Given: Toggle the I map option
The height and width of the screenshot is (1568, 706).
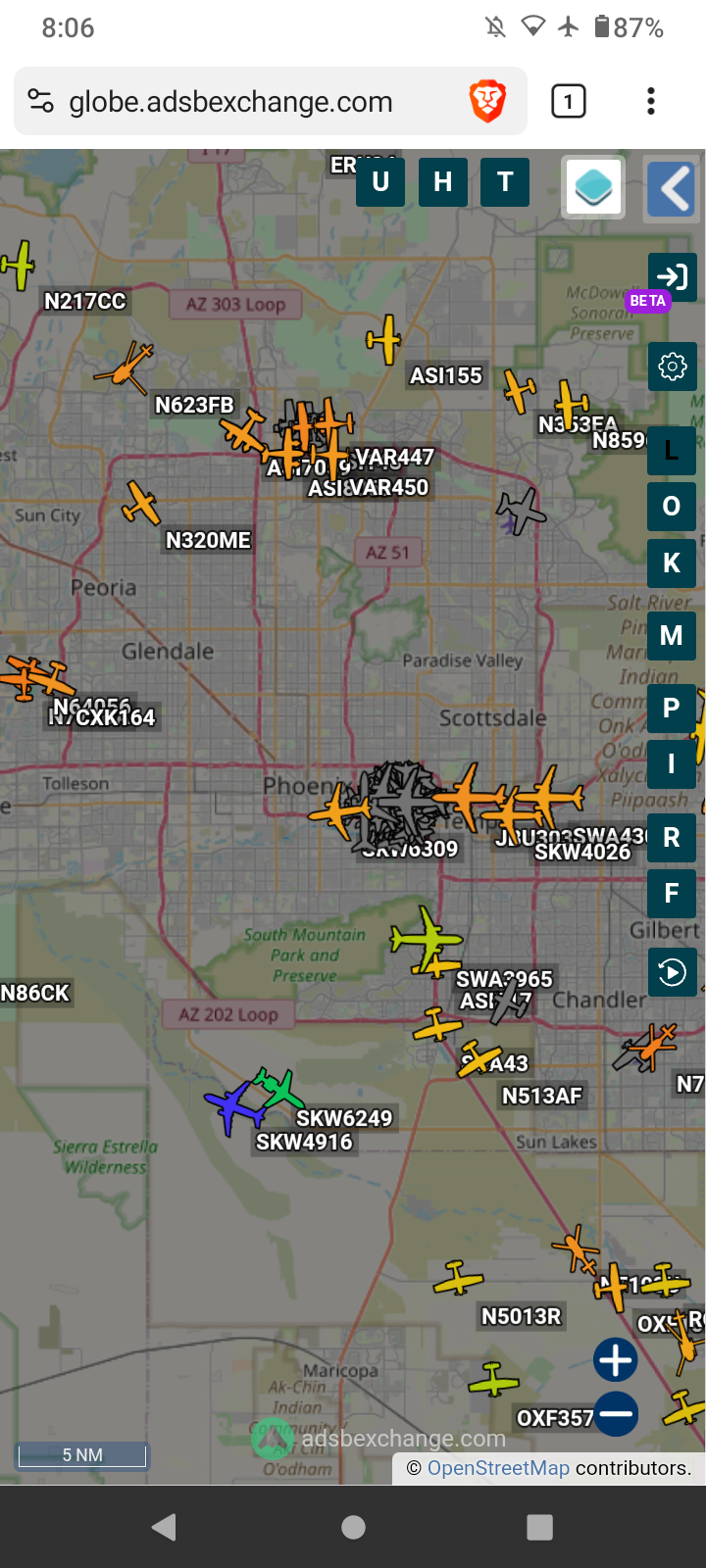Looking at the screenshot, I should pos(673,764).
